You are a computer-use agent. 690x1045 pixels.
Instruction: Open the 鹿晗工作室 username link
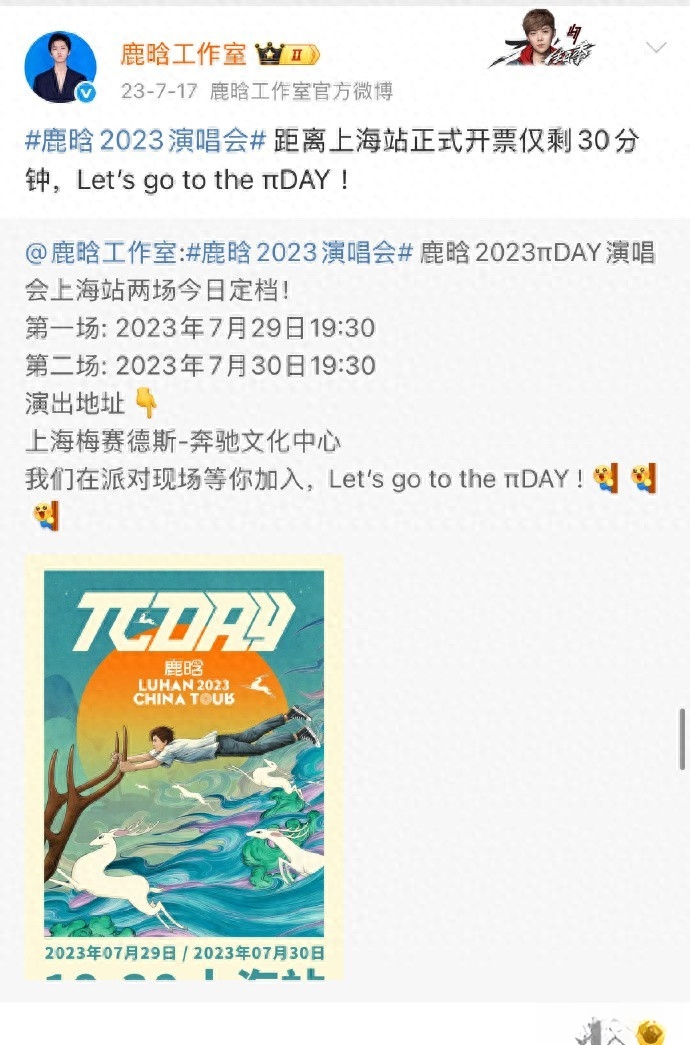(184, 53)
